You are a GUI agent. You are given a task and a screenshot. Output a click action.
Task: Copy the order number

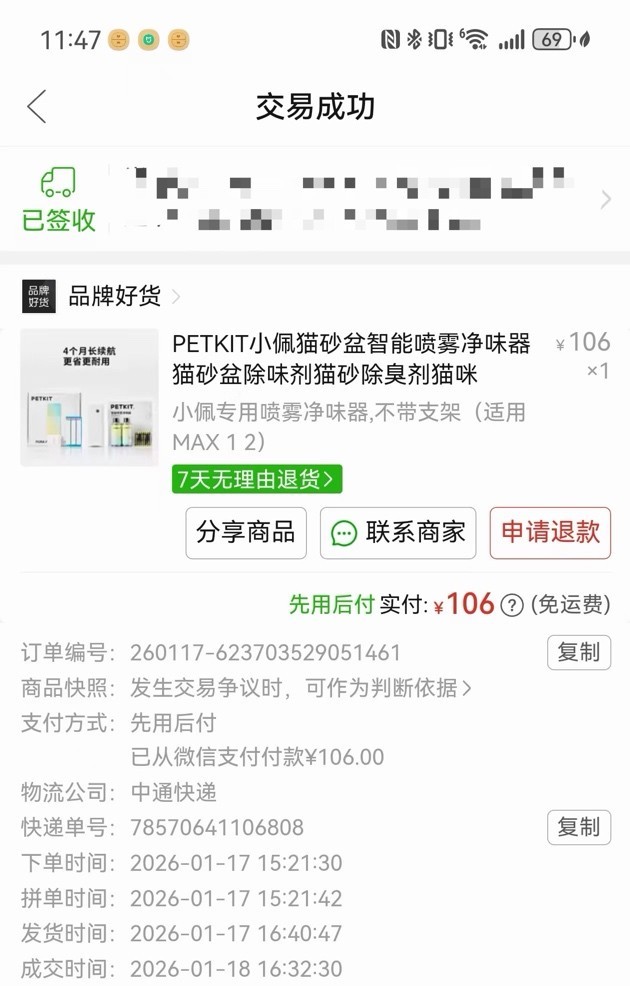point(578,653)
